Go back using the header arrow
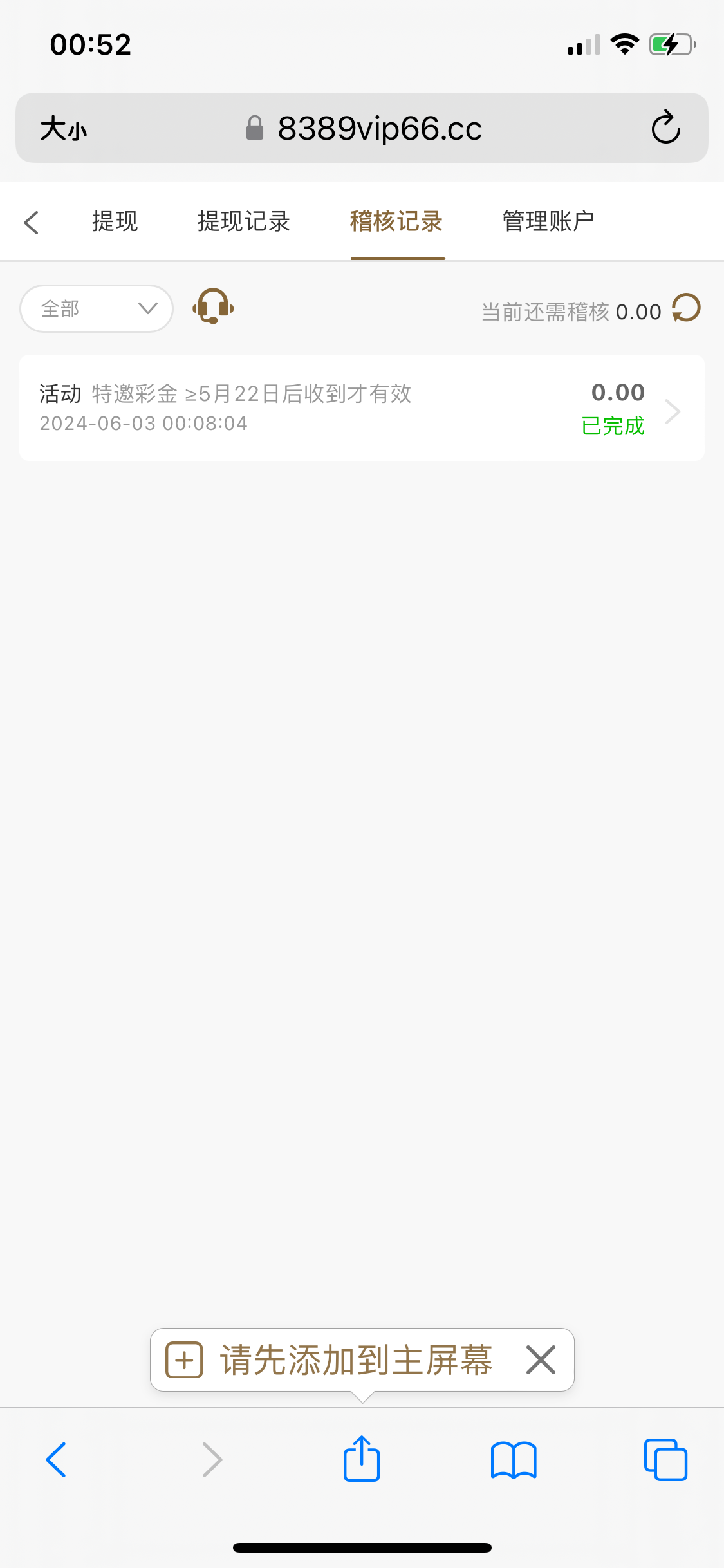 31,223
